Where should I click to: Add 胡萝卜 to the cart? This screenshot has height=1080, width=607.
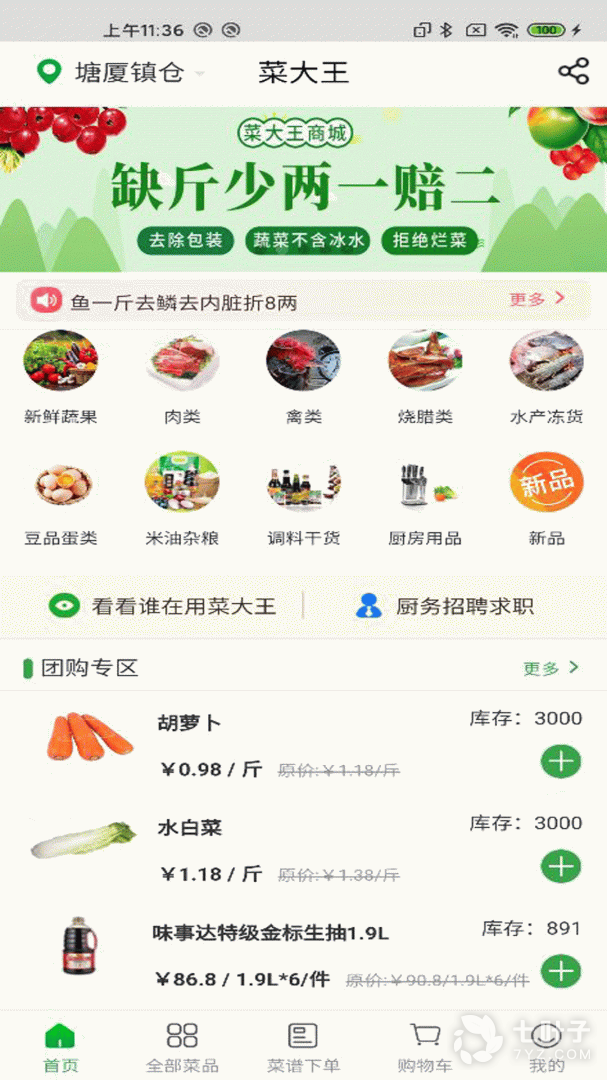pyautogui.click(x=561, y=762)
